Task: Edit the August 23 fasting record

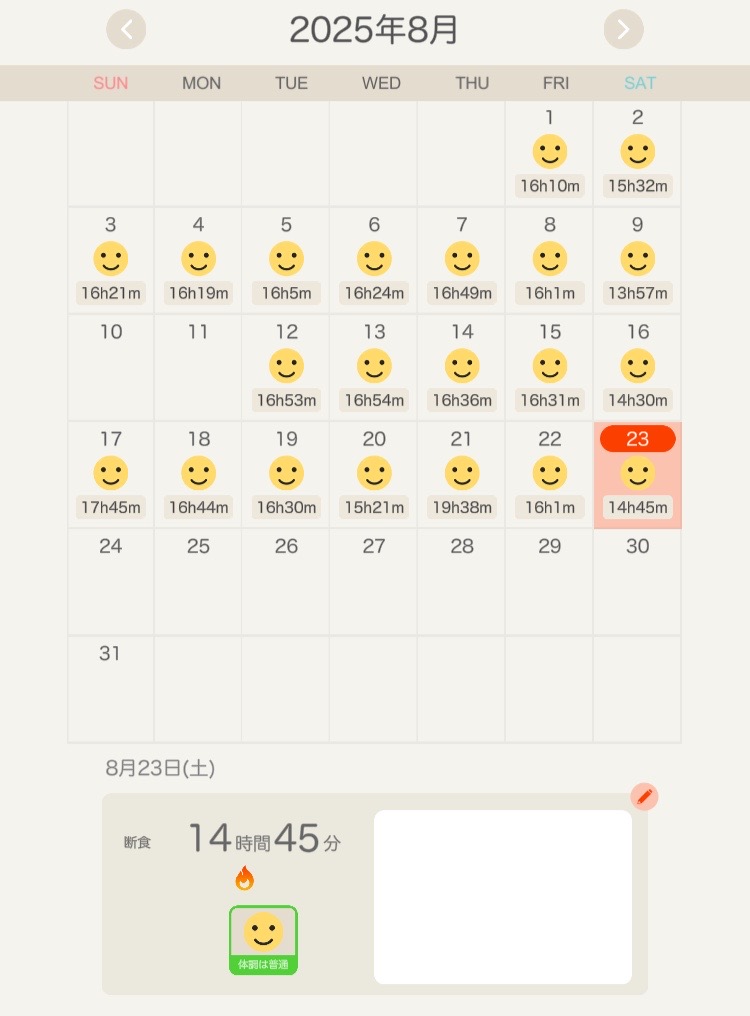Action: point(645,797)
